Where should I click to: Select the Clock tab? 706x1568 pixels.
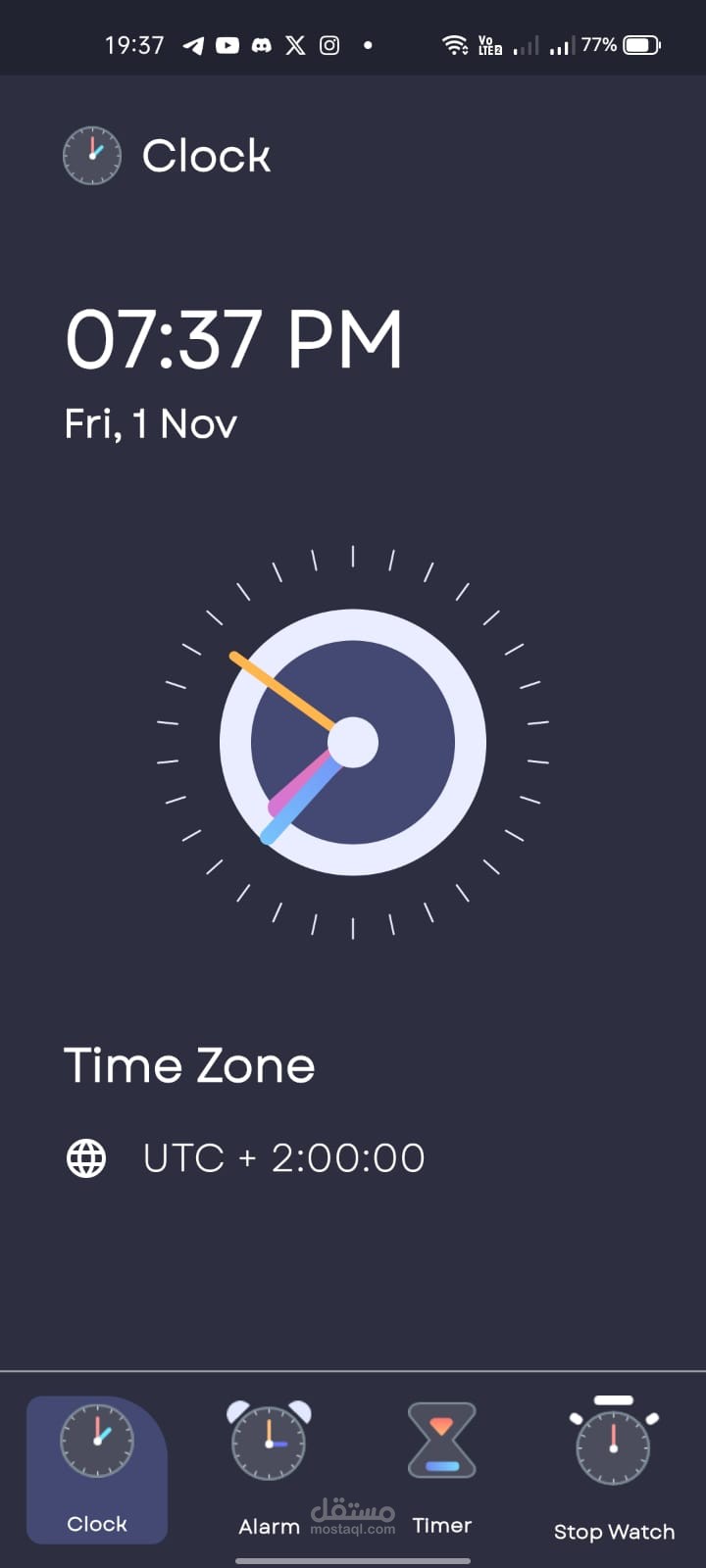tap(97, 1469)
